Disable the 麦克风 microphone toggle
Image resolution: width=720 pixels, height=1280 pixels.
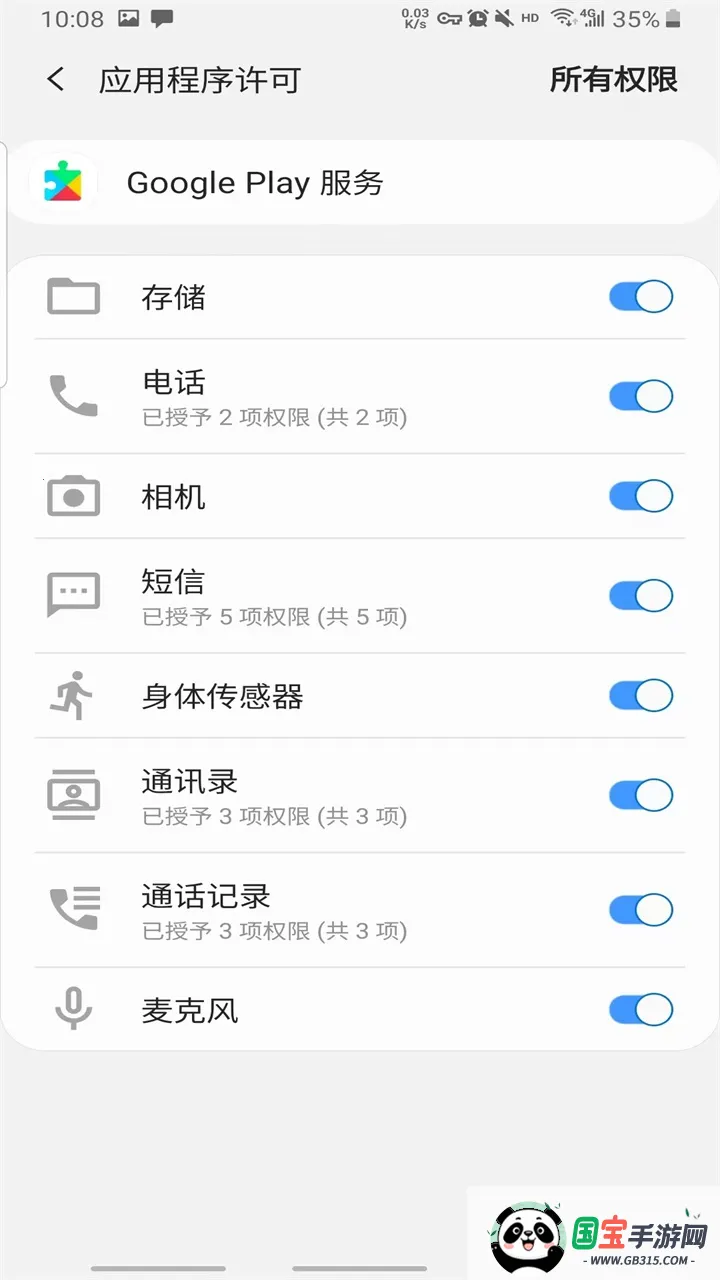point(640,1010)
